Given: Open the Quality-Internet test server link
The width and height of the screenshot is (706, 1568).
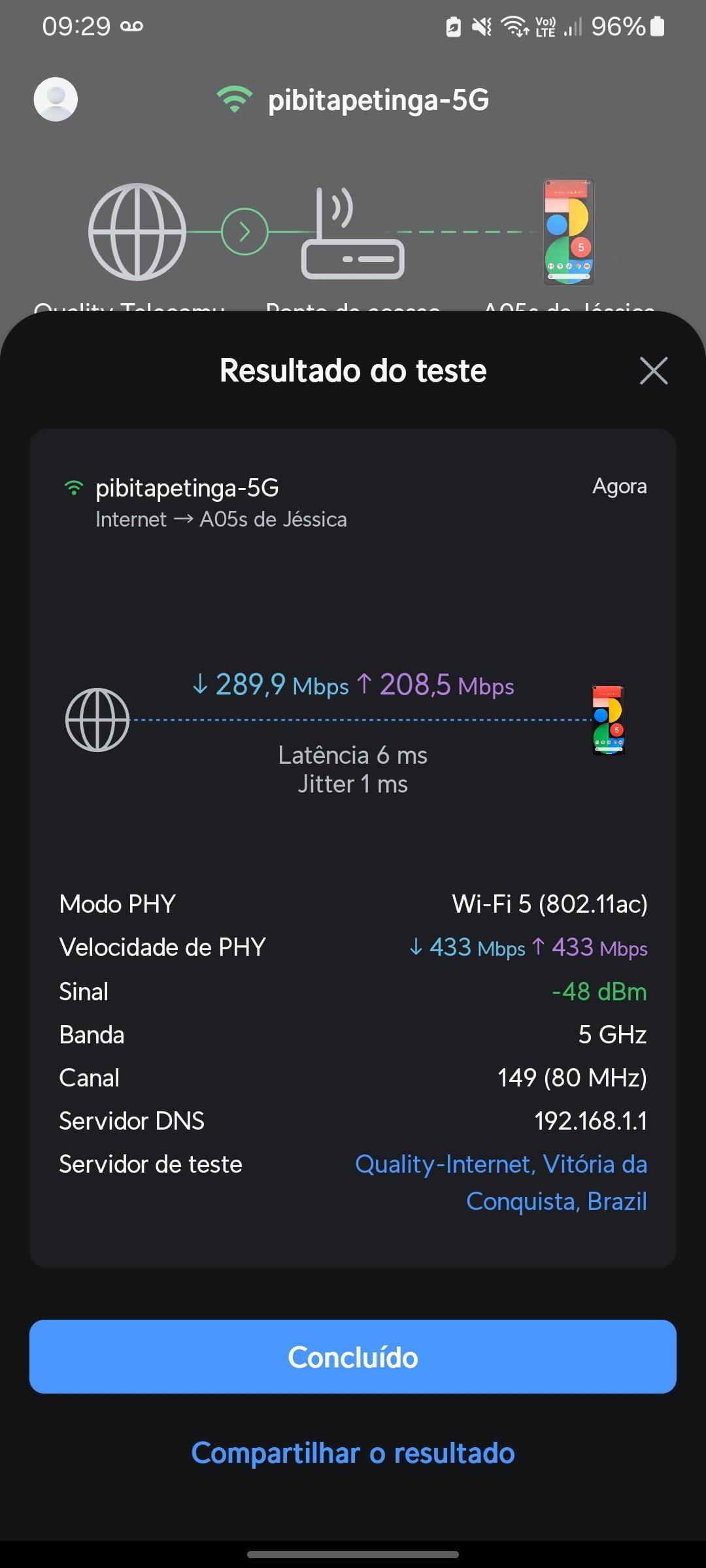Looking at the screenshot, I should 501,1182.
